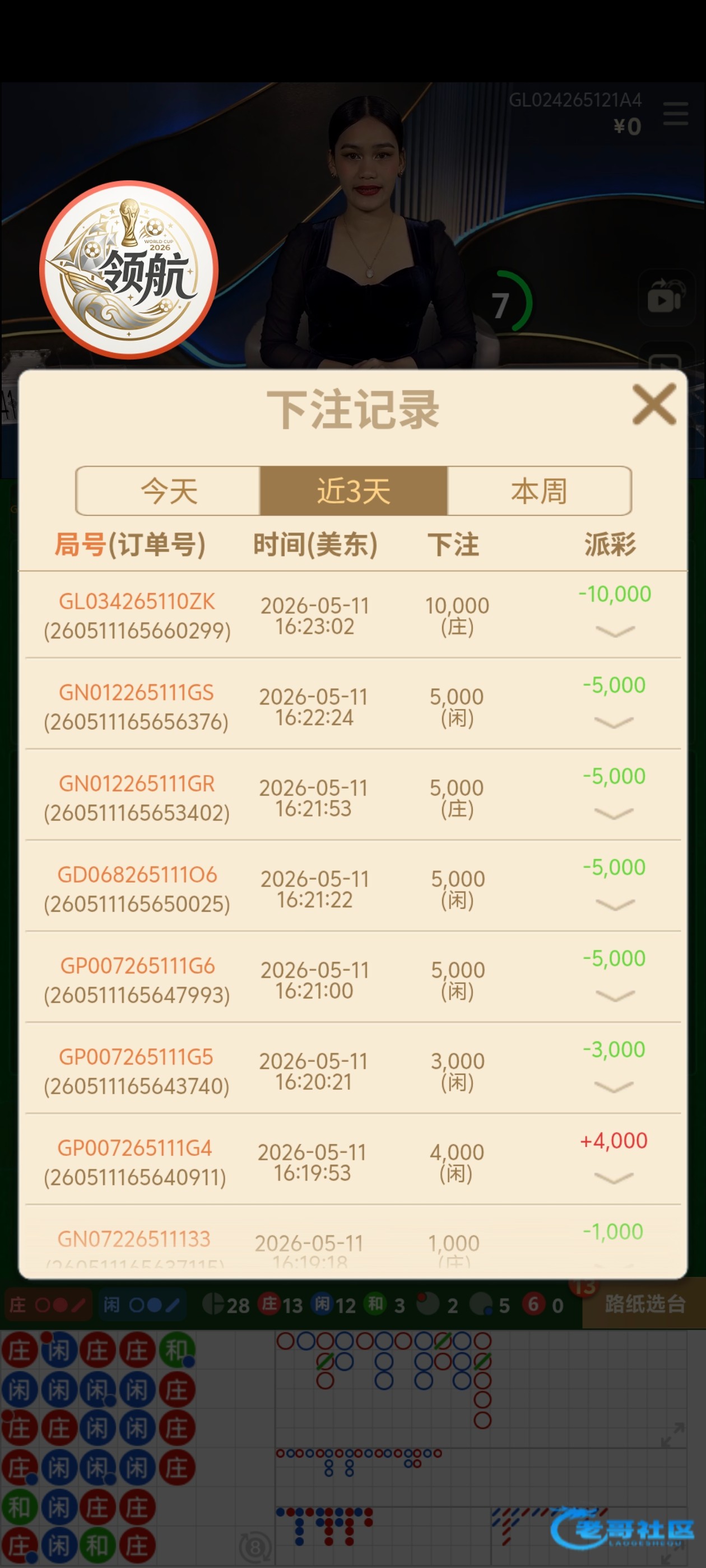Viewport: 706px width, 1568px height.
Task: Expand details for bet GP007265111G6
Action: [x=615, y=996]
